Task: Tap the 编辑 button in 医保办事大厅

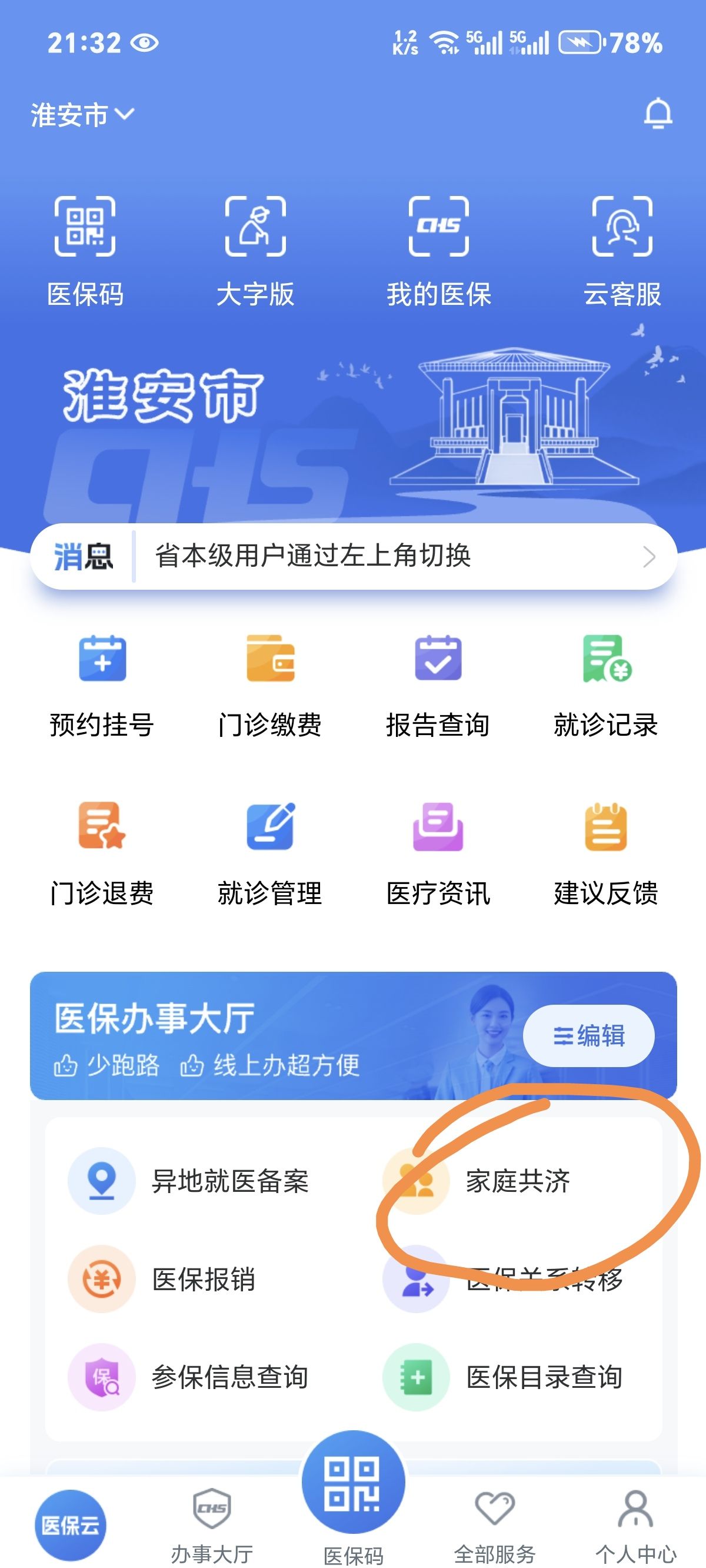Action: coord(588,1035)
